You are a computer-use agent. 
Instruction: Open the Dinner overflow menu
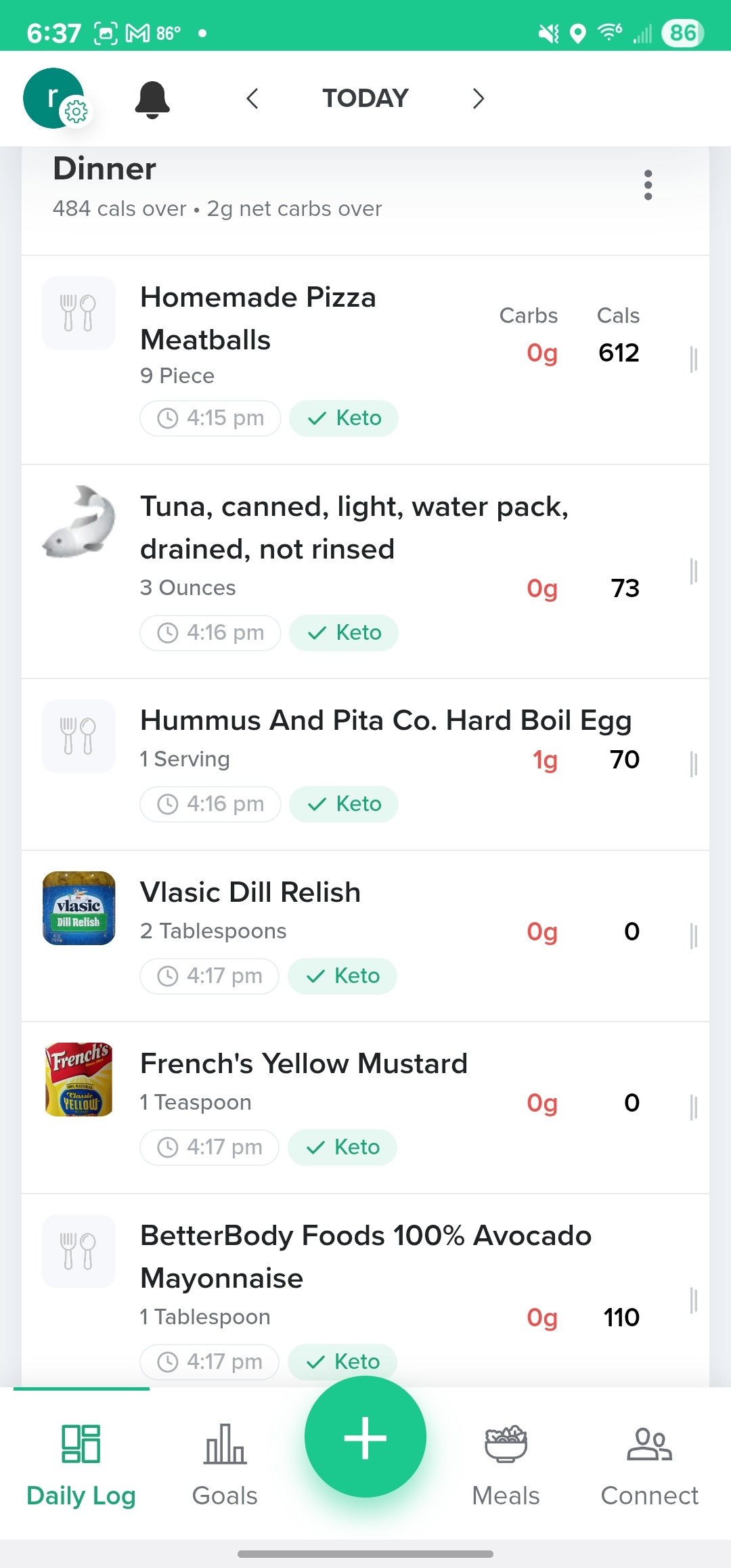(x=648, y=185)
